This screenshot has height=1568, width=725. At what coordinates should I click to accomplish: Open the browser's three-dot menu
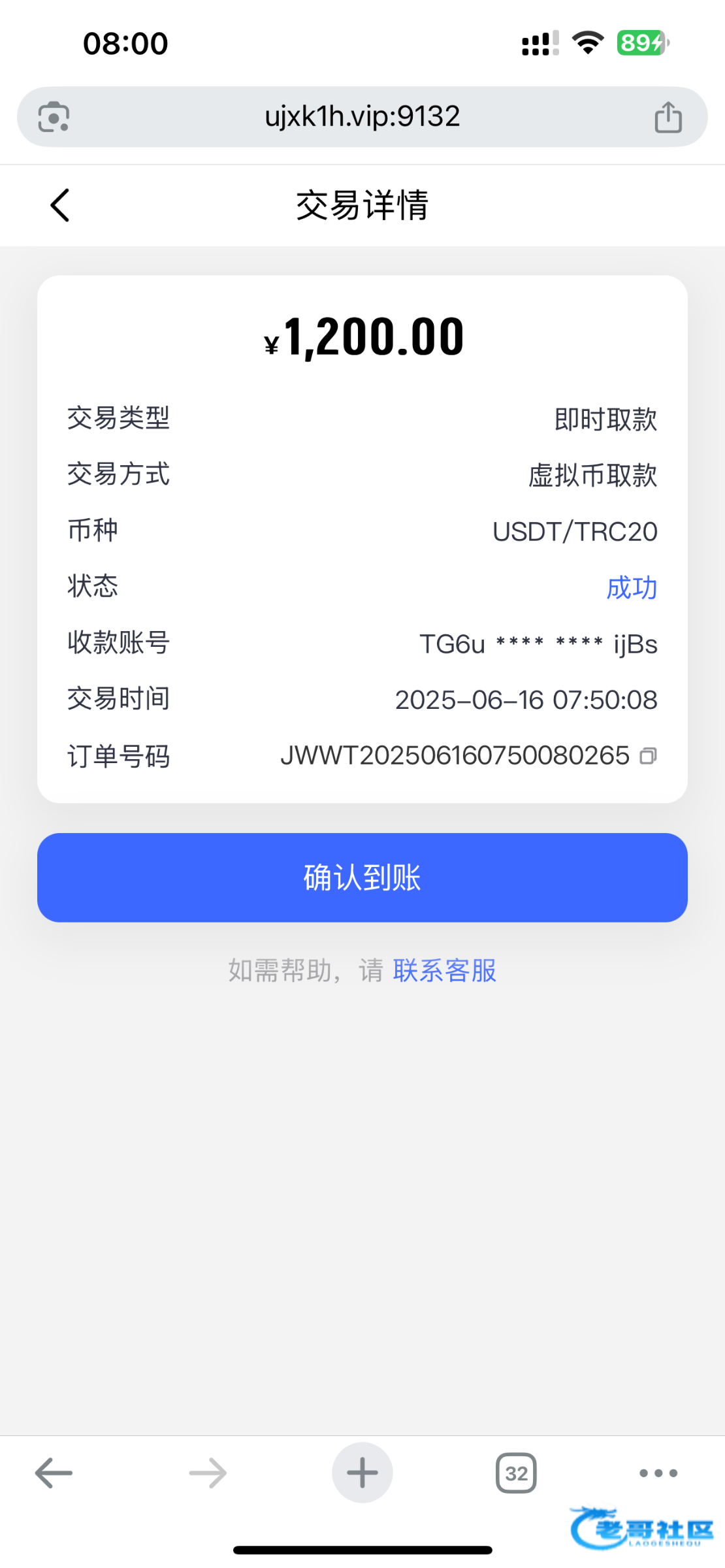tap(658, 1473)
